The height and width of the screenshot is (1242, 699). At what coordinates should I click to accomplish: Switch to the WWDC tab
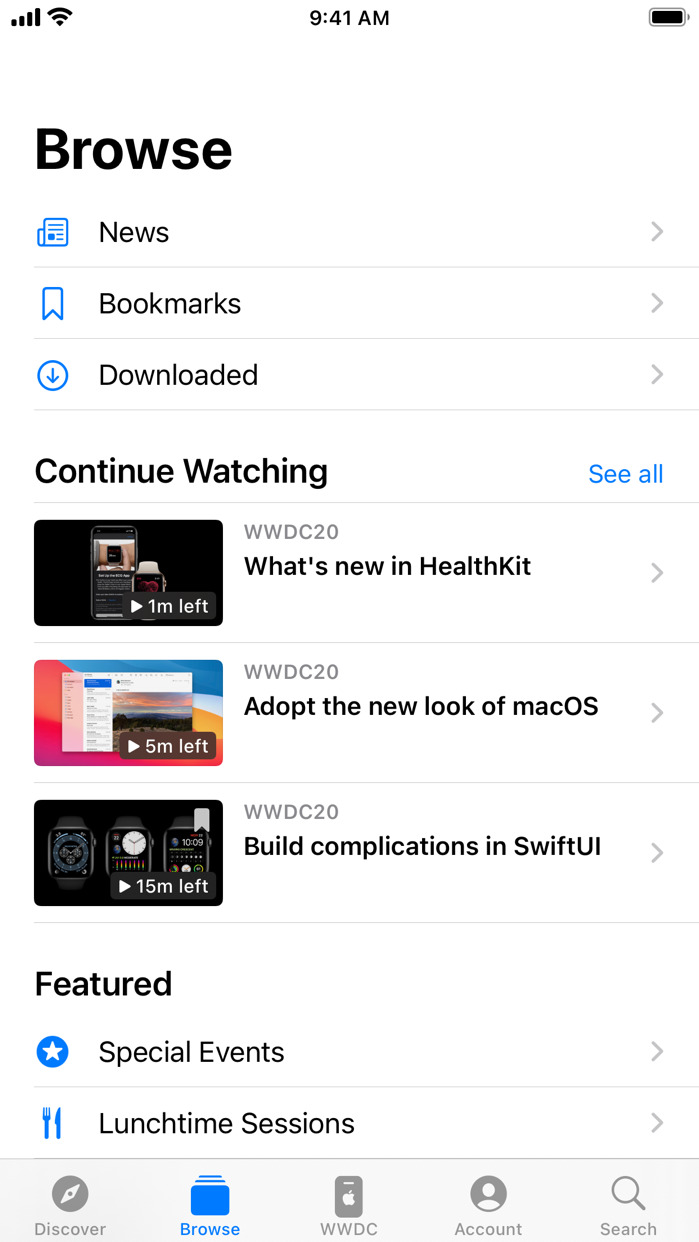pos(349,1205)
